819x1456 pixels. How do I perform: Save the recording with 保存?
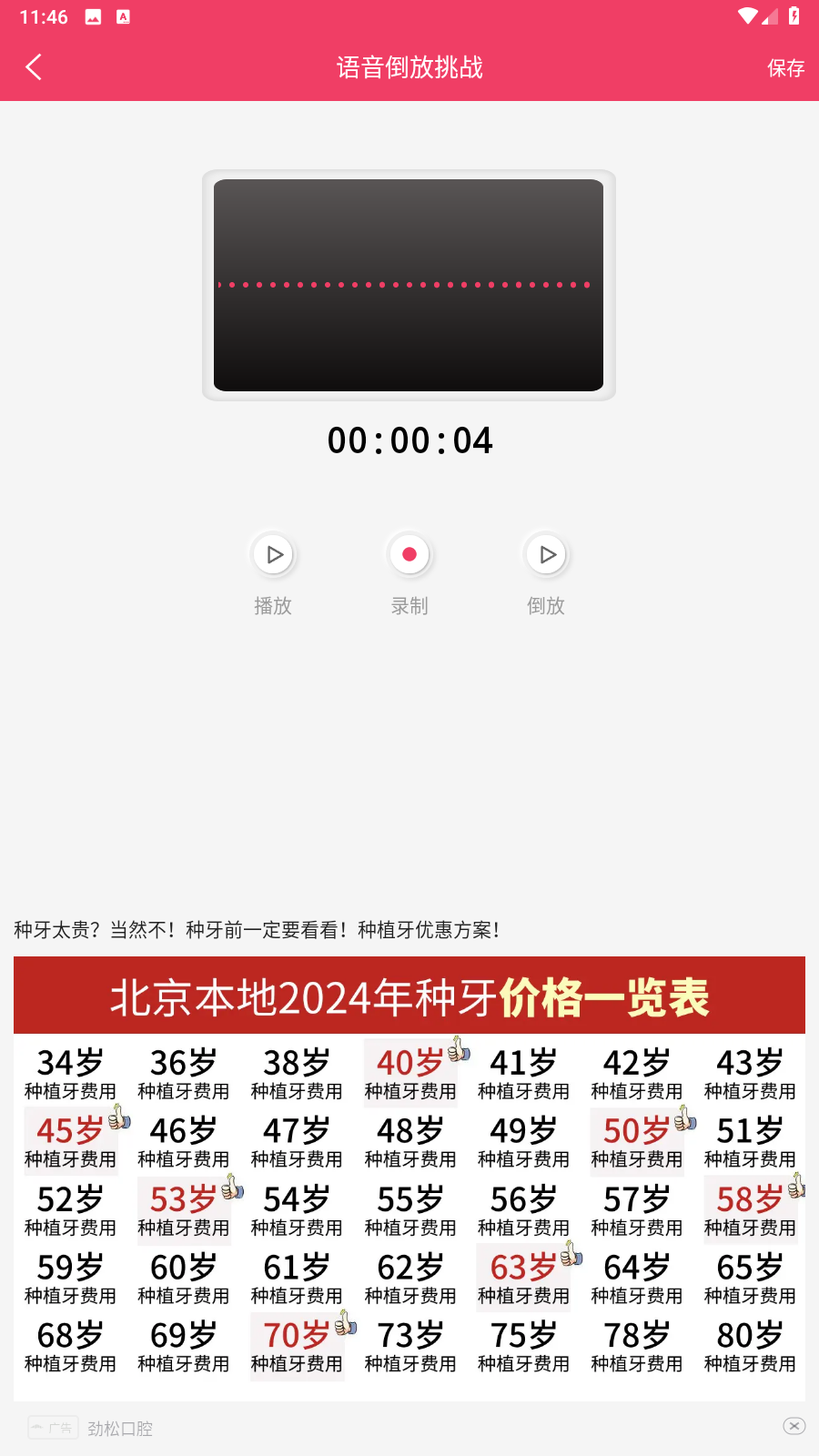click(x=785, y=68)
